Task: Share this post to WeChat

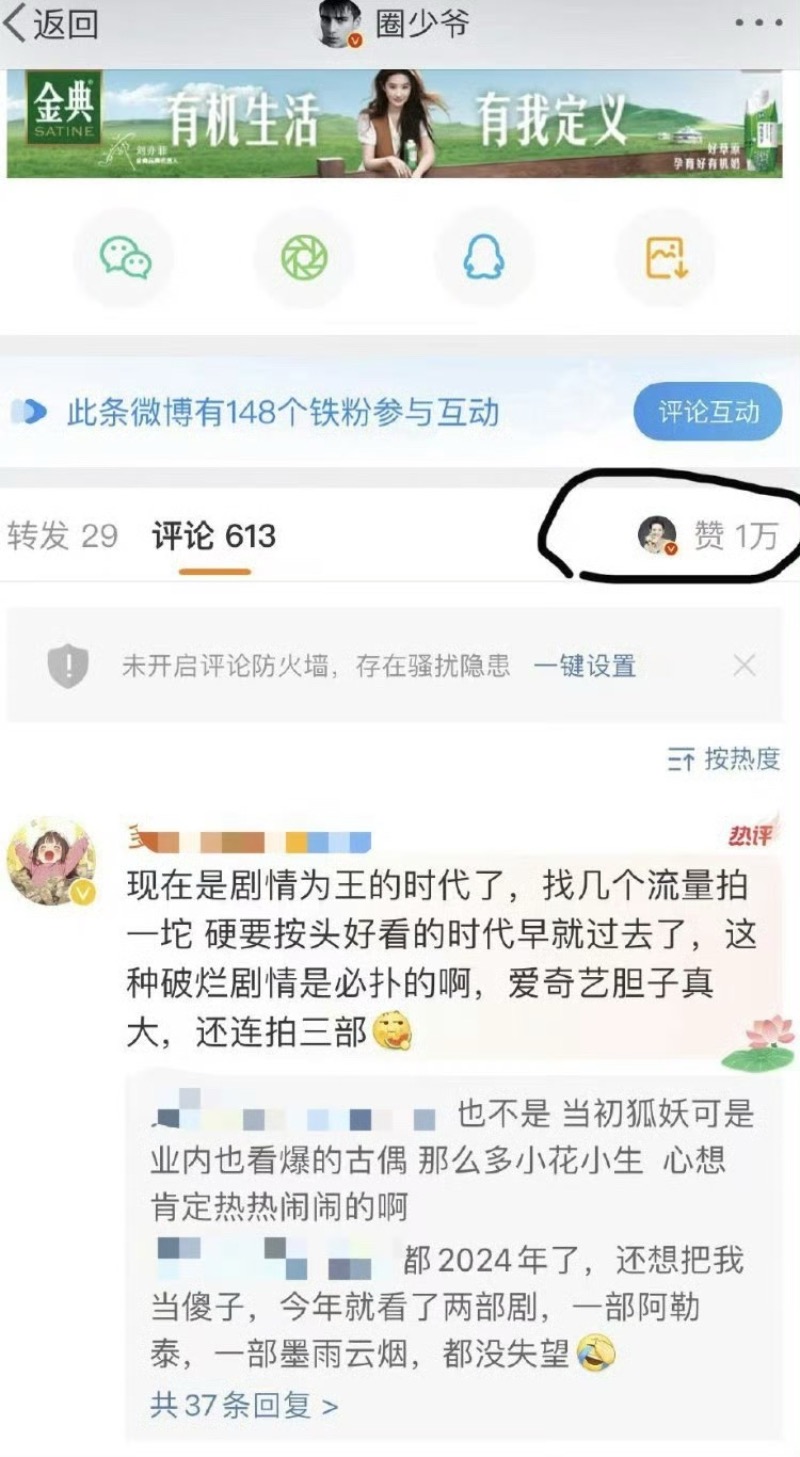Action: coord(125,259)
